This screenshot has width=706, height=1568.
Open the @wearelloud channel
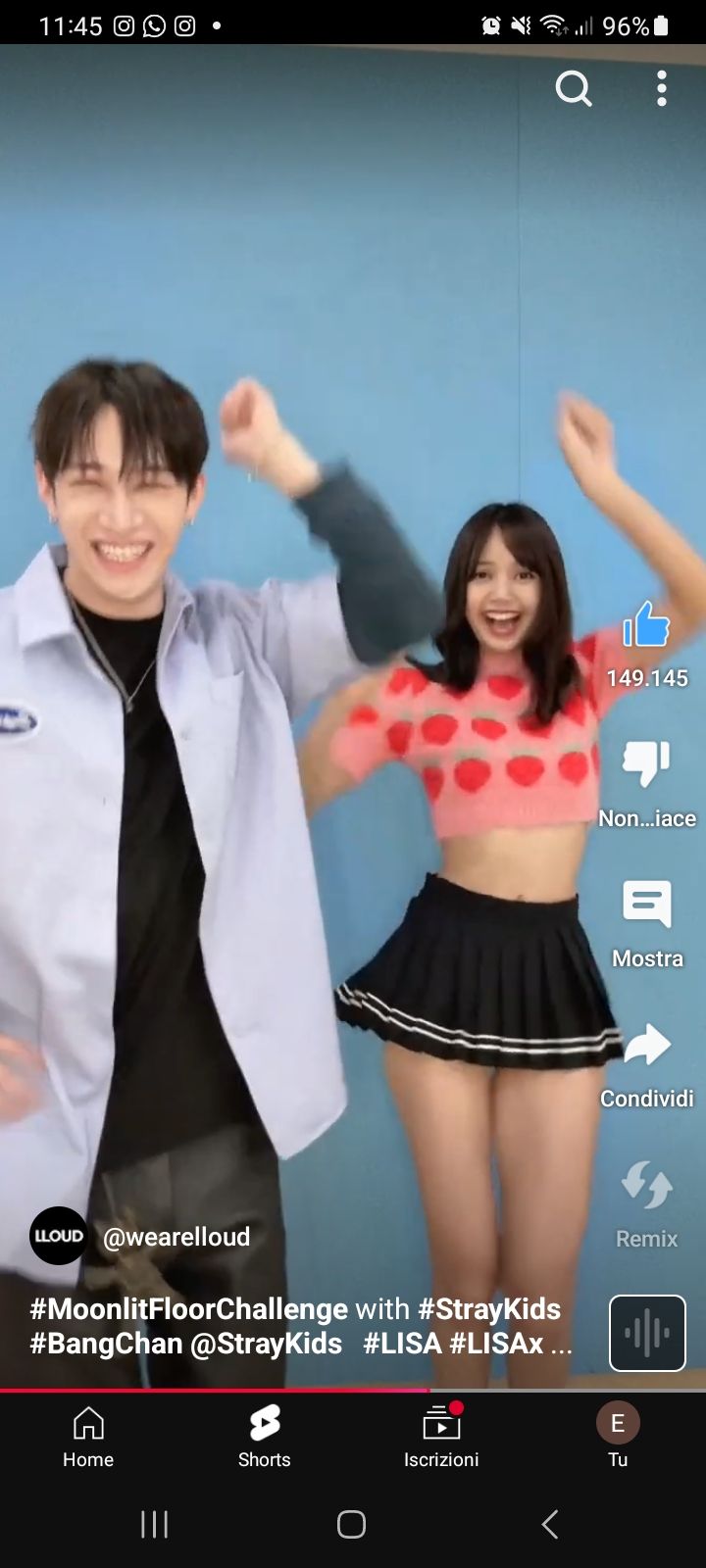pyautogui.click(x=176, y=1237)
